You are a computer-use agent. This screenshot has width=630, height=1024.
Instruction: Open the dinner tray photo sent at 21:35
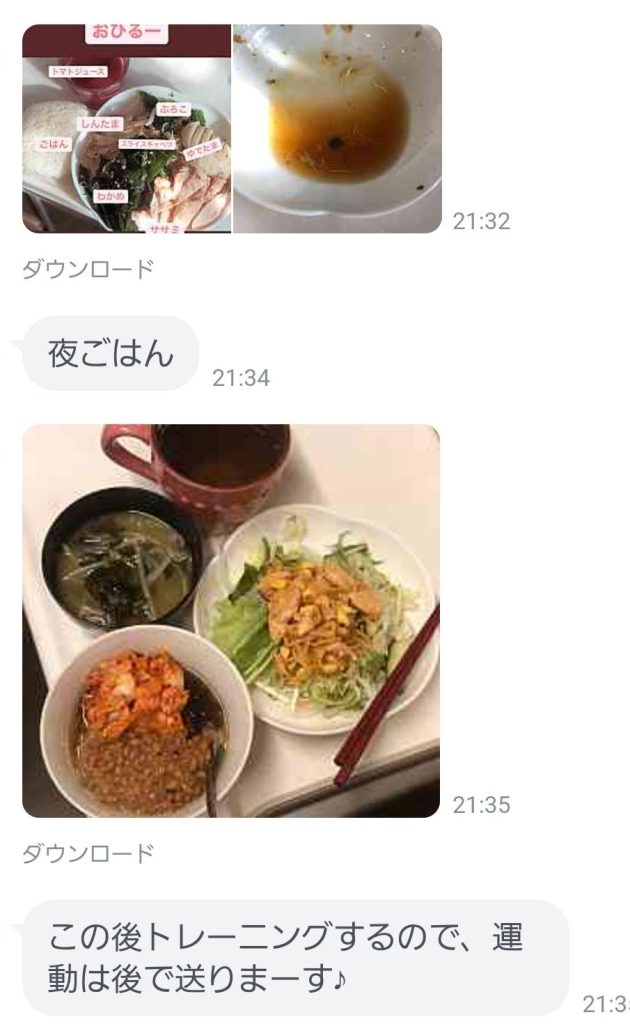[231, 621]
